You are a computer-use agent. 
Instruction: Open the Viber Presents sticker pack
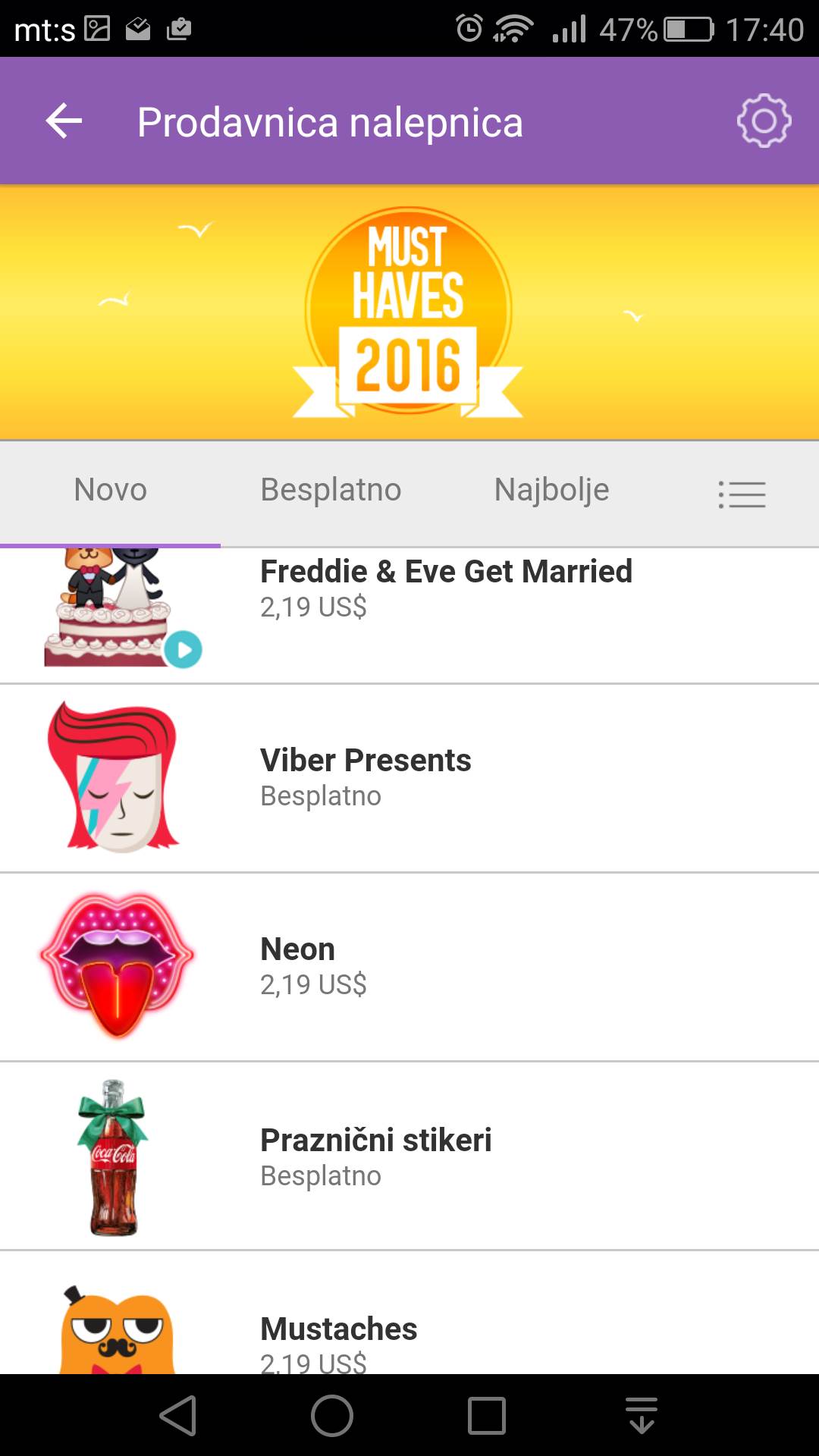point(409,778)
